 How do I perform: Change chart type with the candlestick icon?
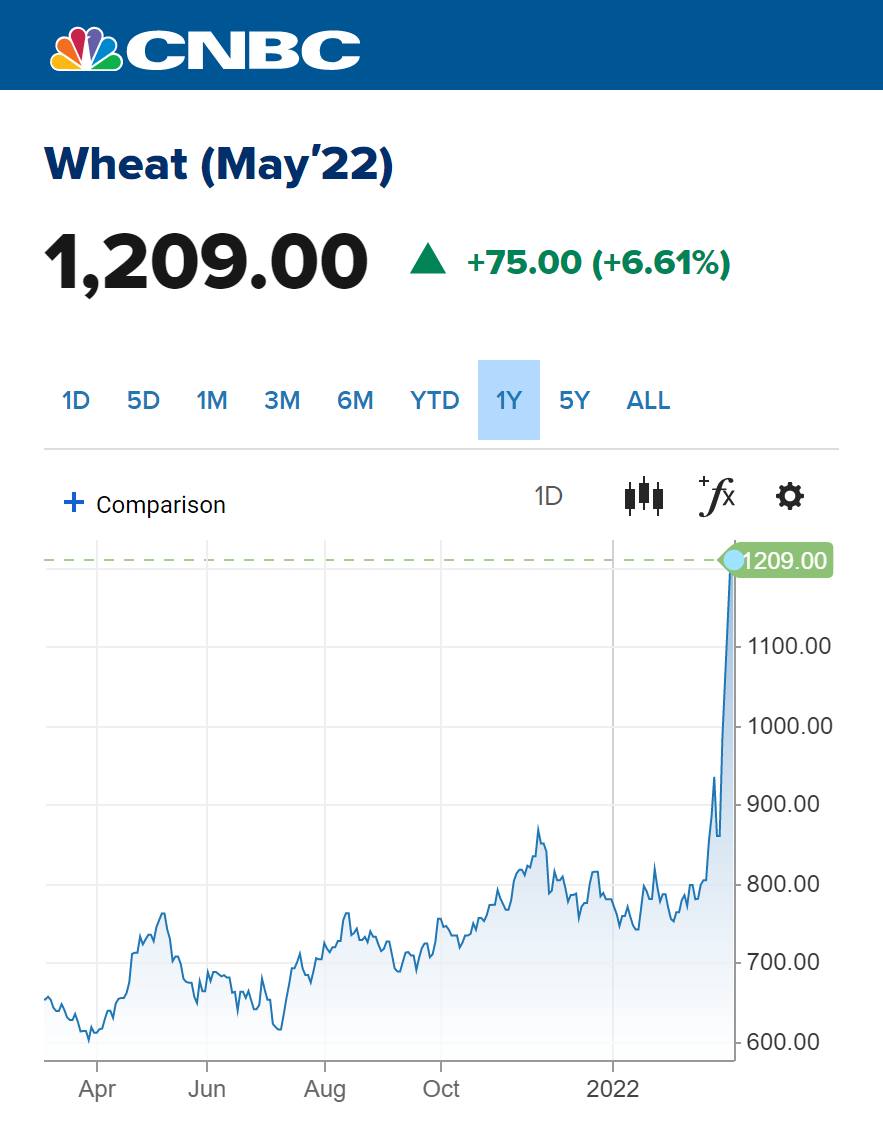(644, 496)
